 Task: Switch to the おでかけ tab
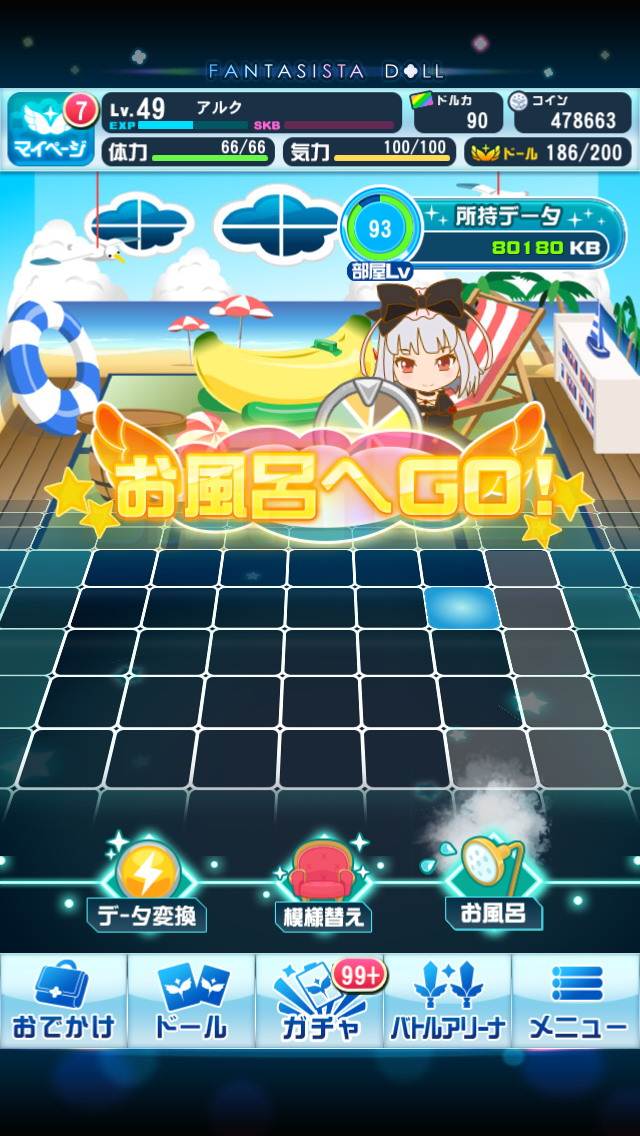coord(64,1000)
